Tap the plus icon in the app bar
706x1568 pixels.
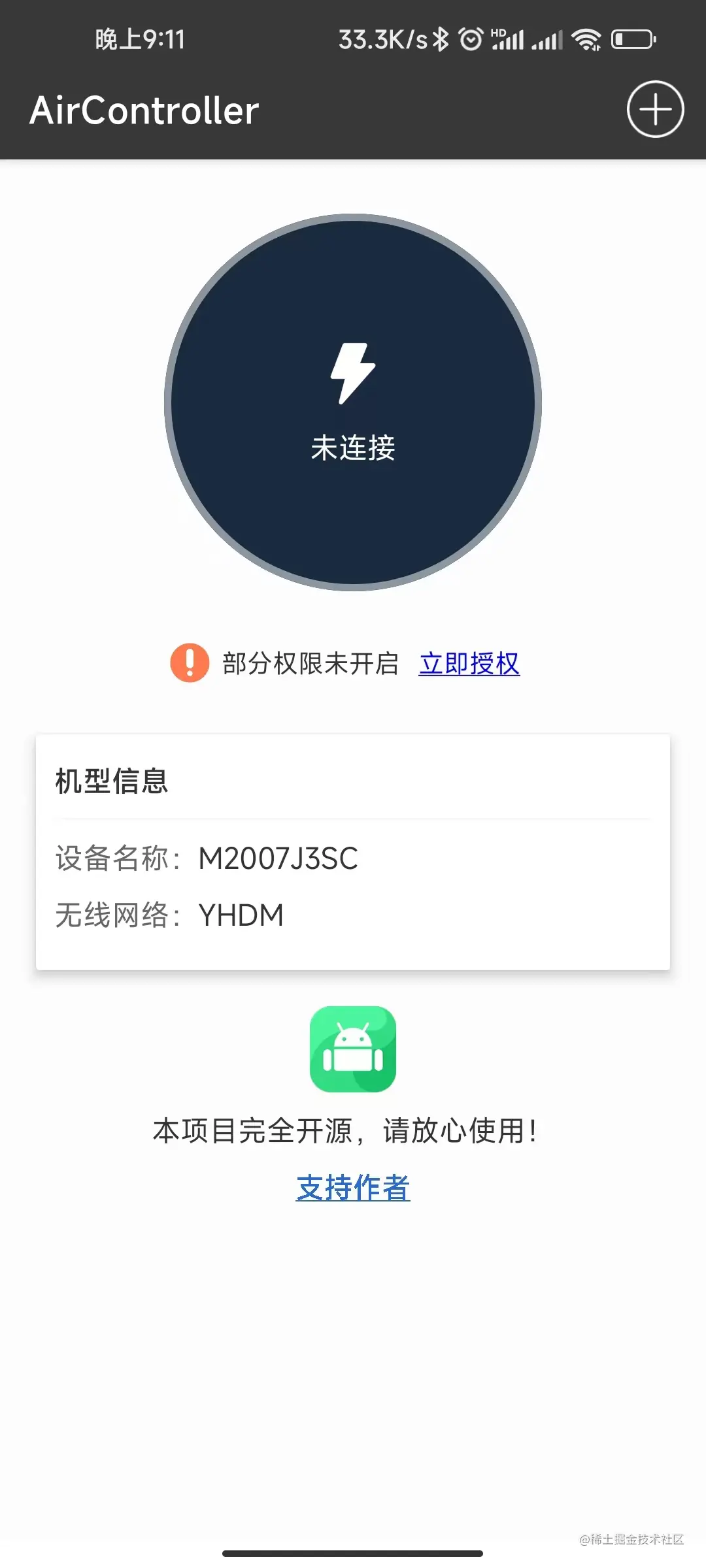point(655,109)
